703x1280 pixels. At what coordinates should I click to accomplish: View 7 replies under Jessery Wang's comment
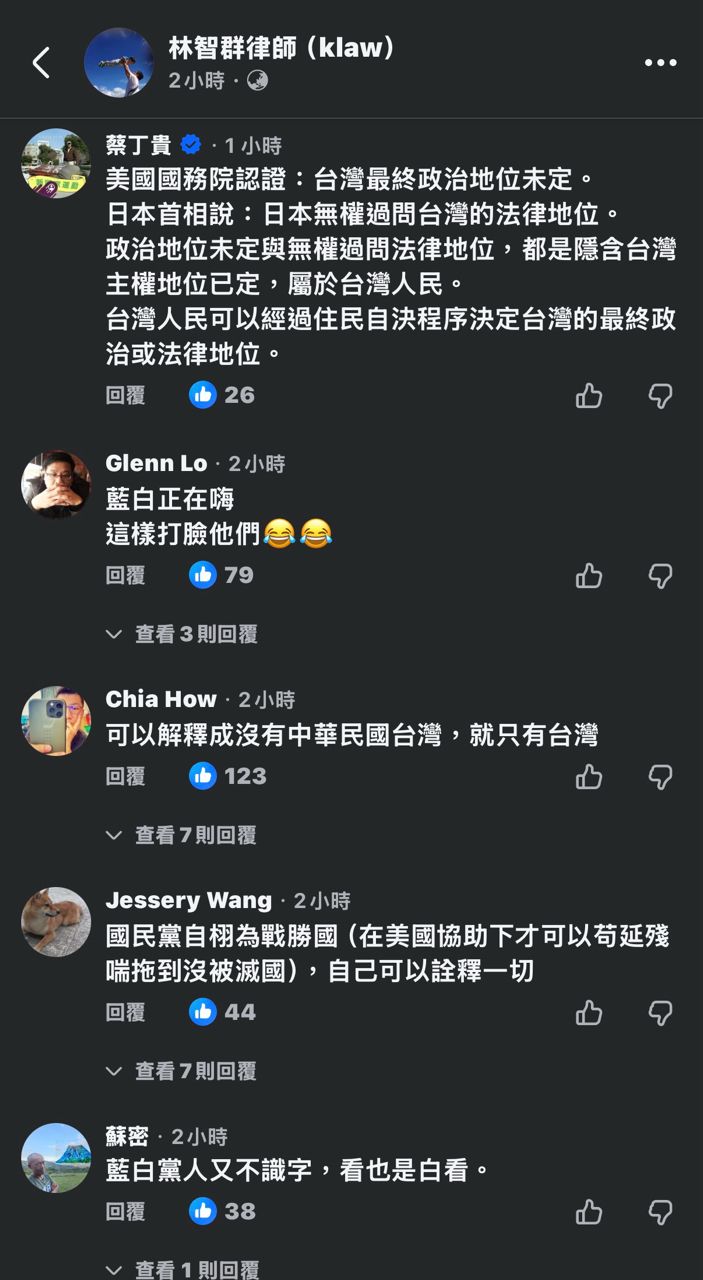[196, 1071]
